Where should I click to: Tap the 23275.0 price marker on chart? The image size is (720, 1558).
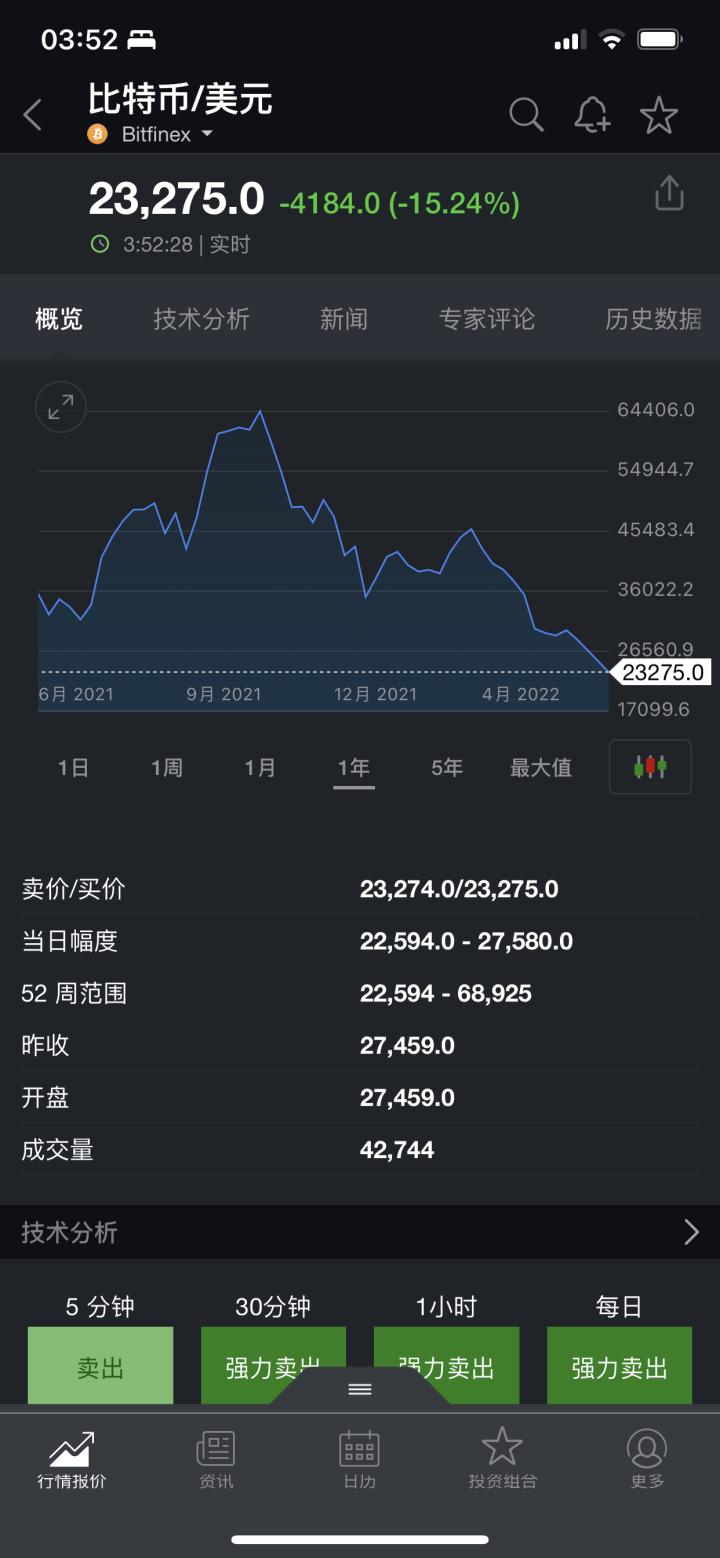pos(663,672)
